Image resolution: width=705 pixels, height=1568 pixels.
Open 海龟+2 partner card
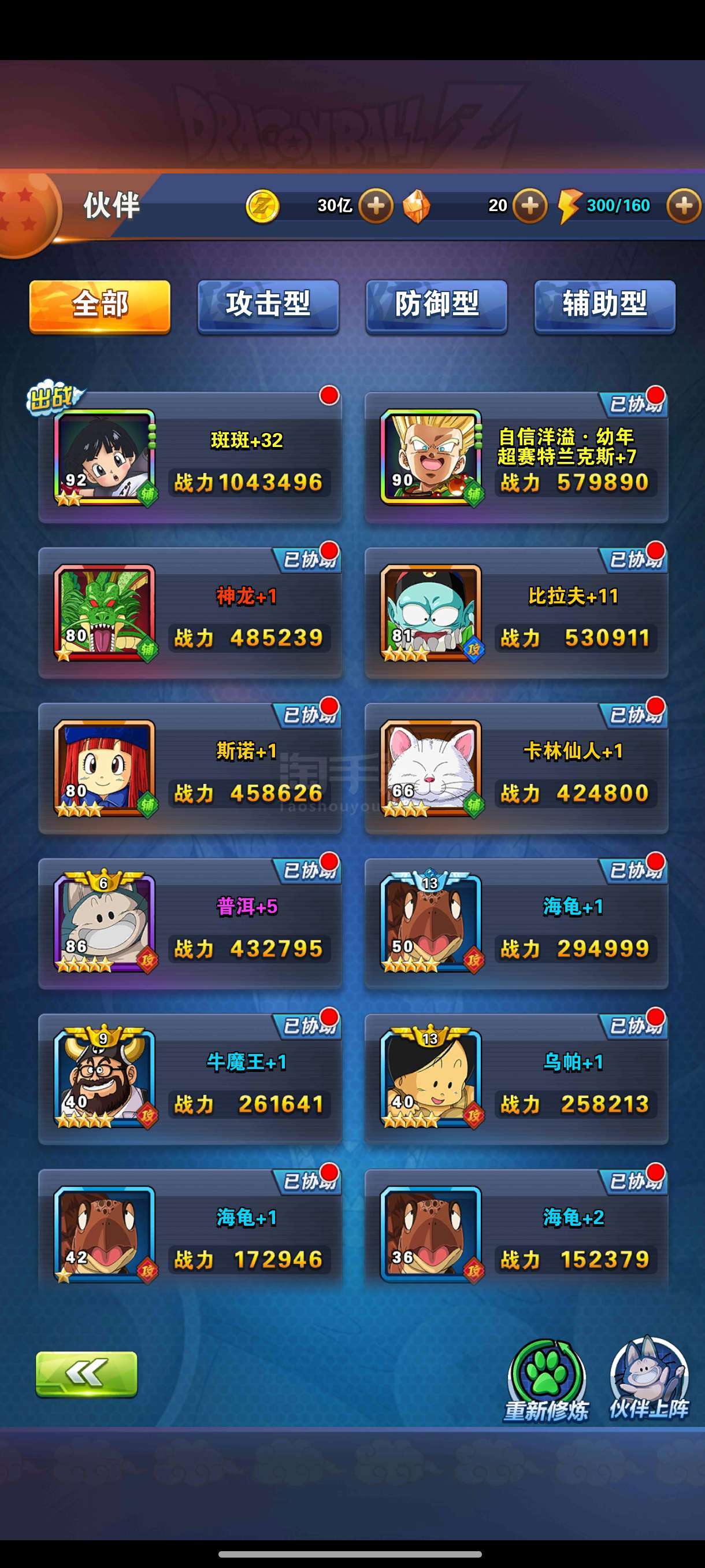tap(516, 1233)
